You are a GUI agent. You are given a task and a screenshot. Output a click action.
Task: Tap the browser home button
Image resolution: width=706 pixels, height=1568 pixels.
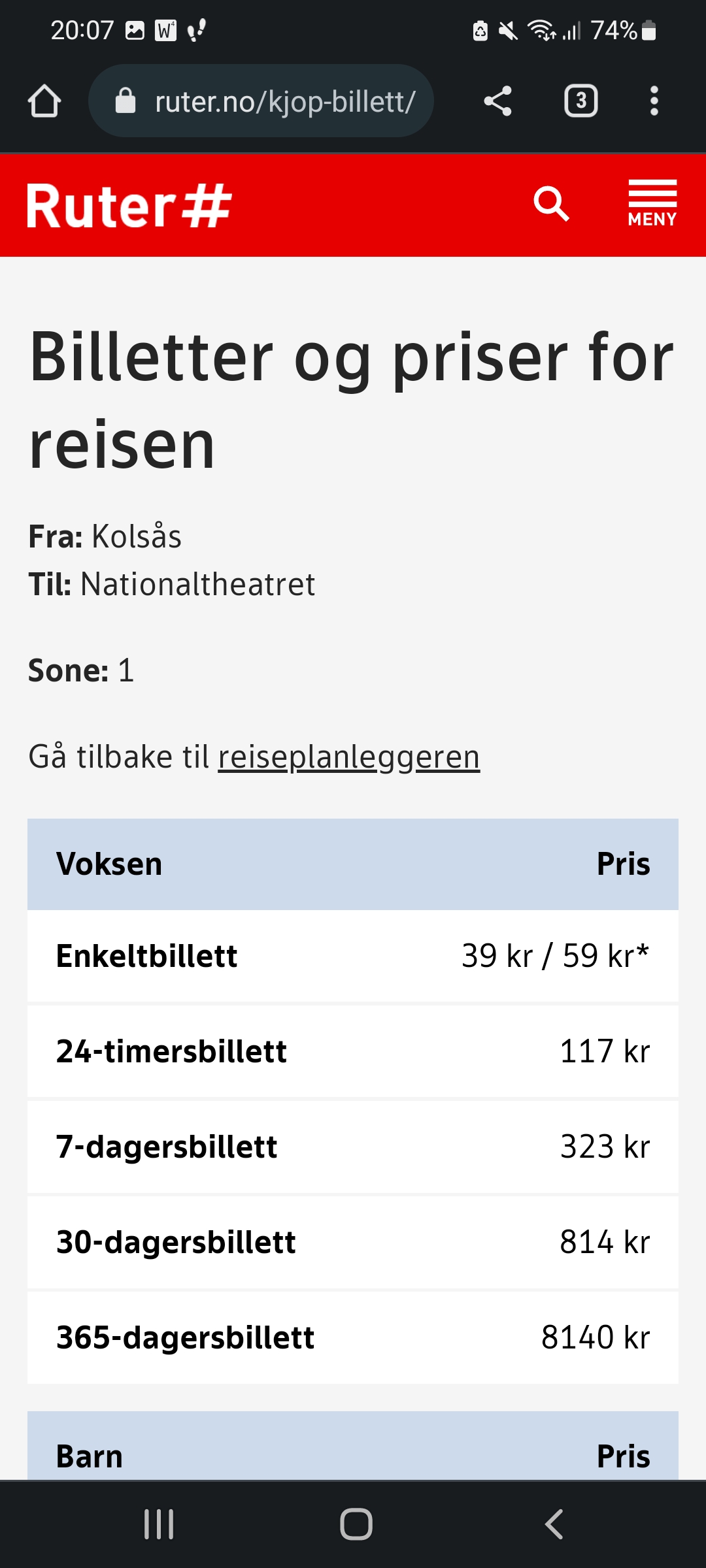44,101
